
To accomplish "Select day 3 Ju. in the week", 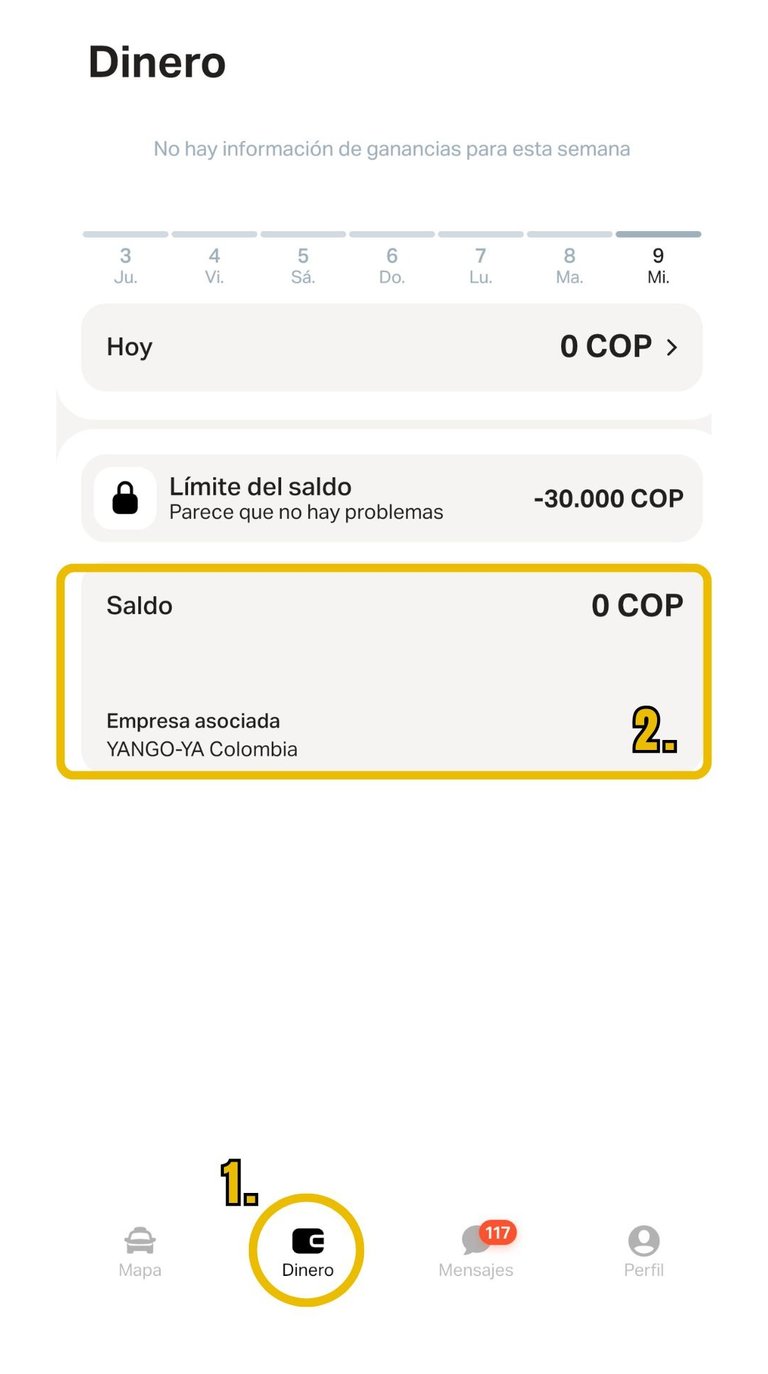I will (x=125, y=265).
